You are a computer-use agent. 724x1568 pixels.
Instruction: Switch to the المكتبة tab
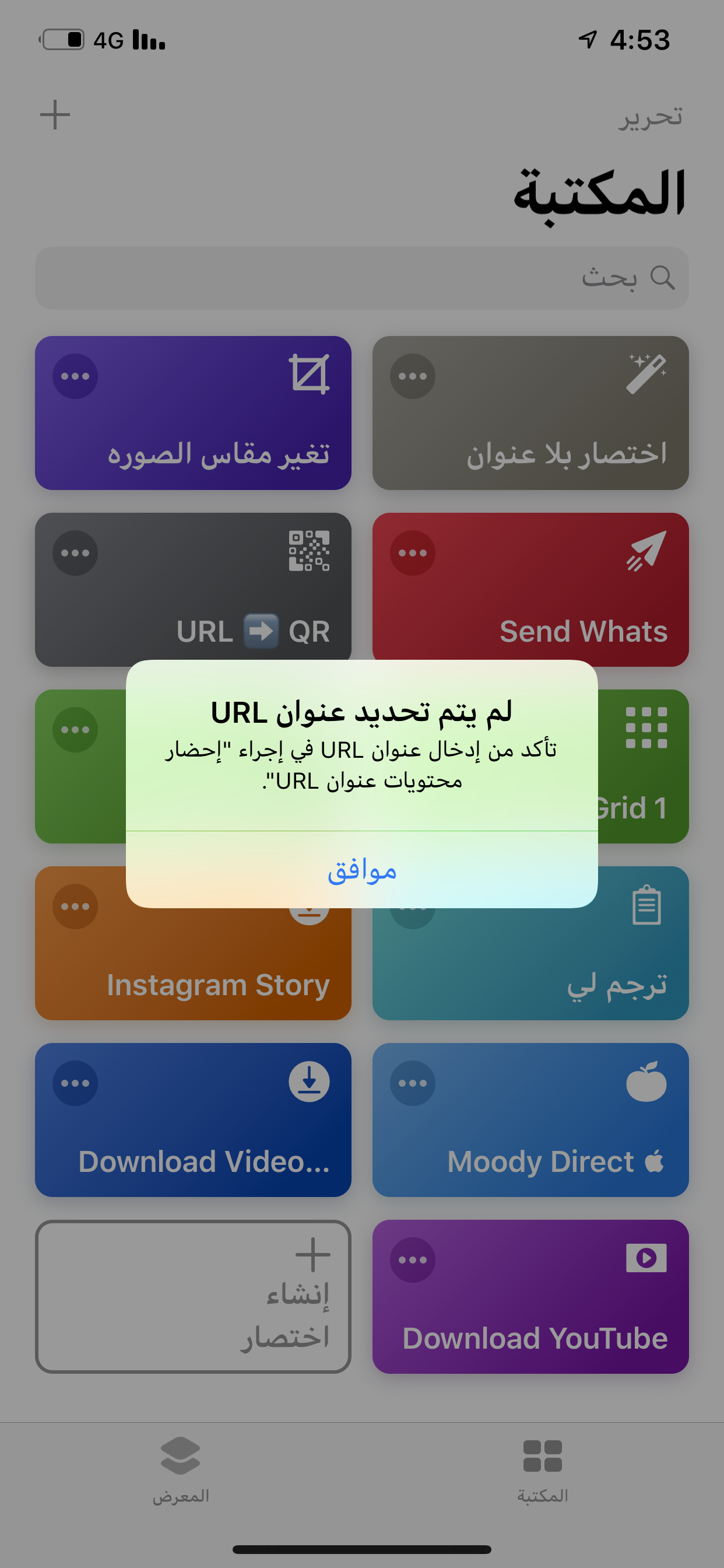coord(542,1469)
